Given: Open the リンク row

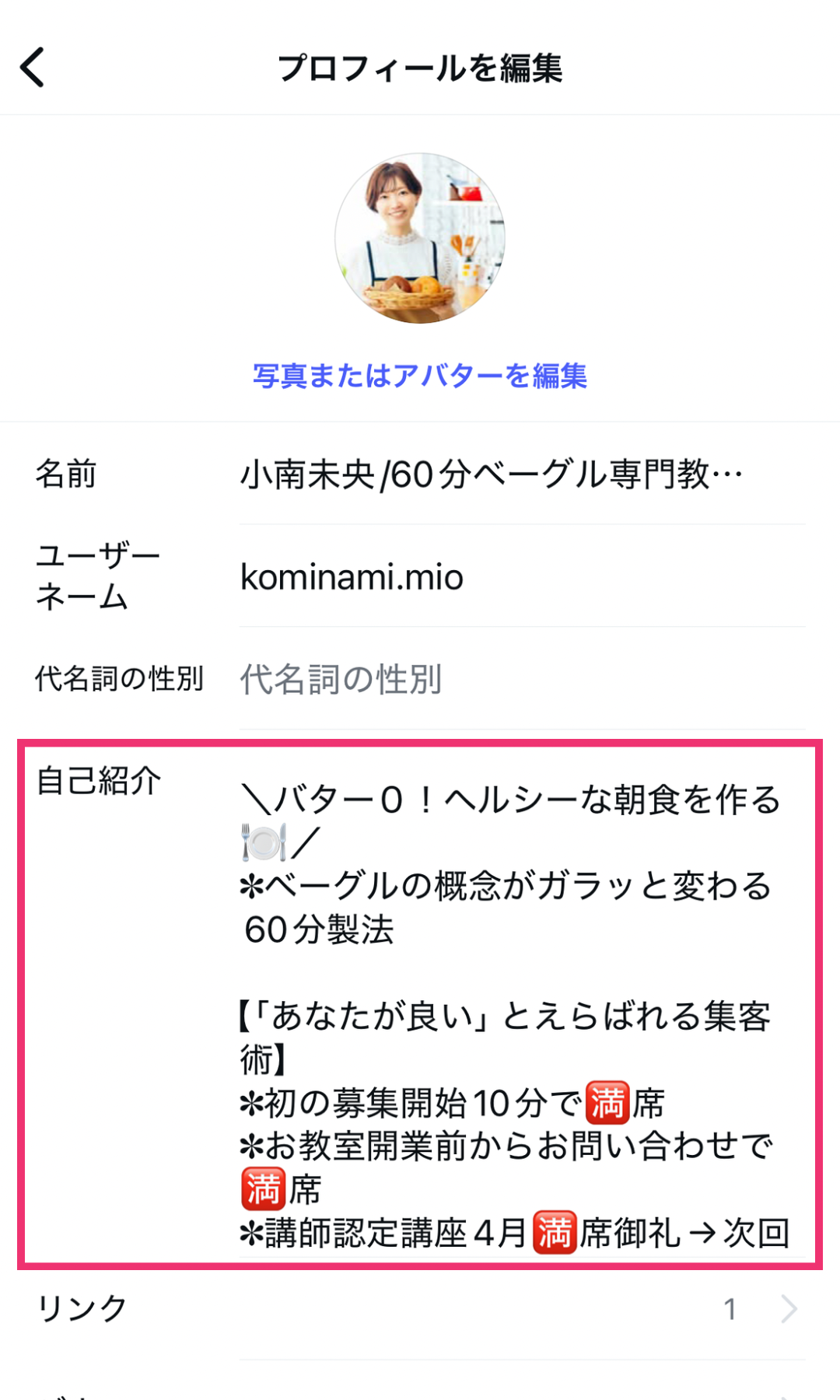Looking at the screenshot, I should (420, 1309).
